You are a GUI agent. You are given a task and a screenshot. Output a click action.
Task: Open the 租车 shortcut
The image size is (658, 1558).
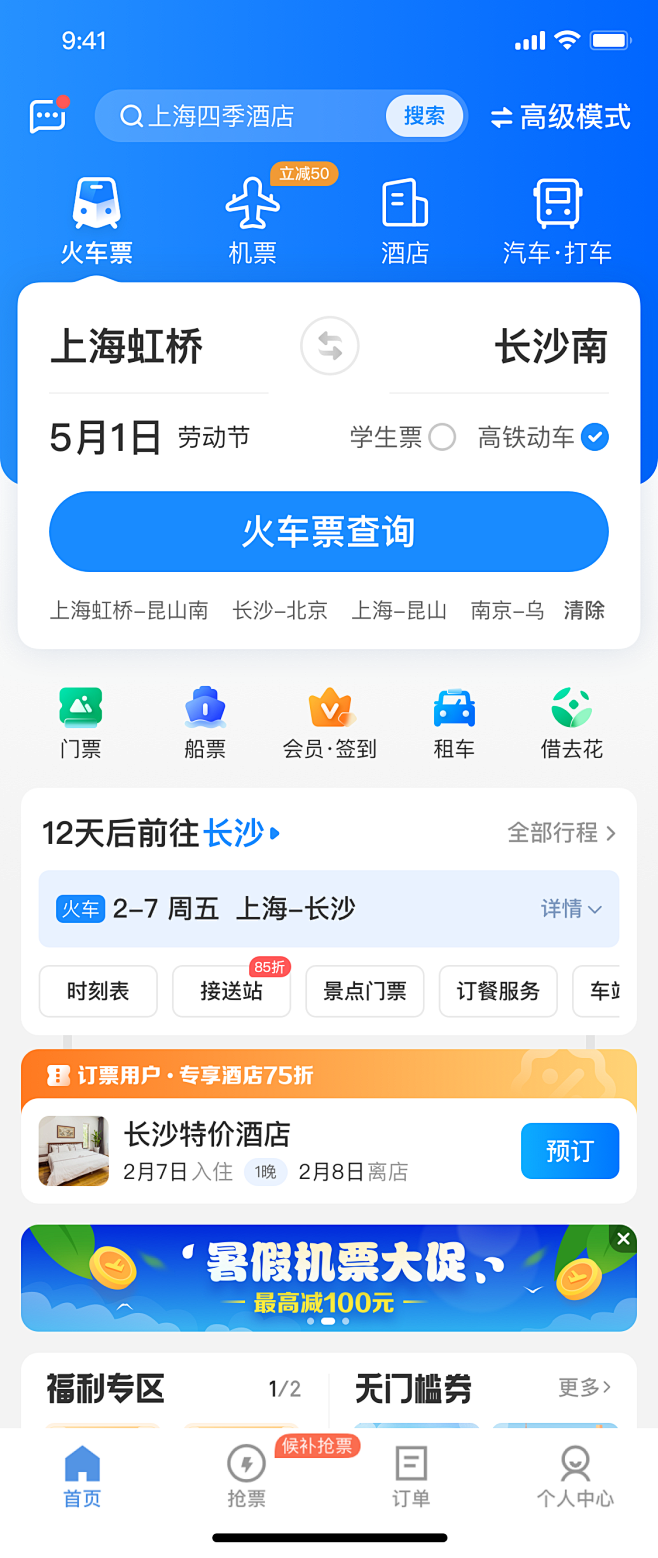[454, 722]
